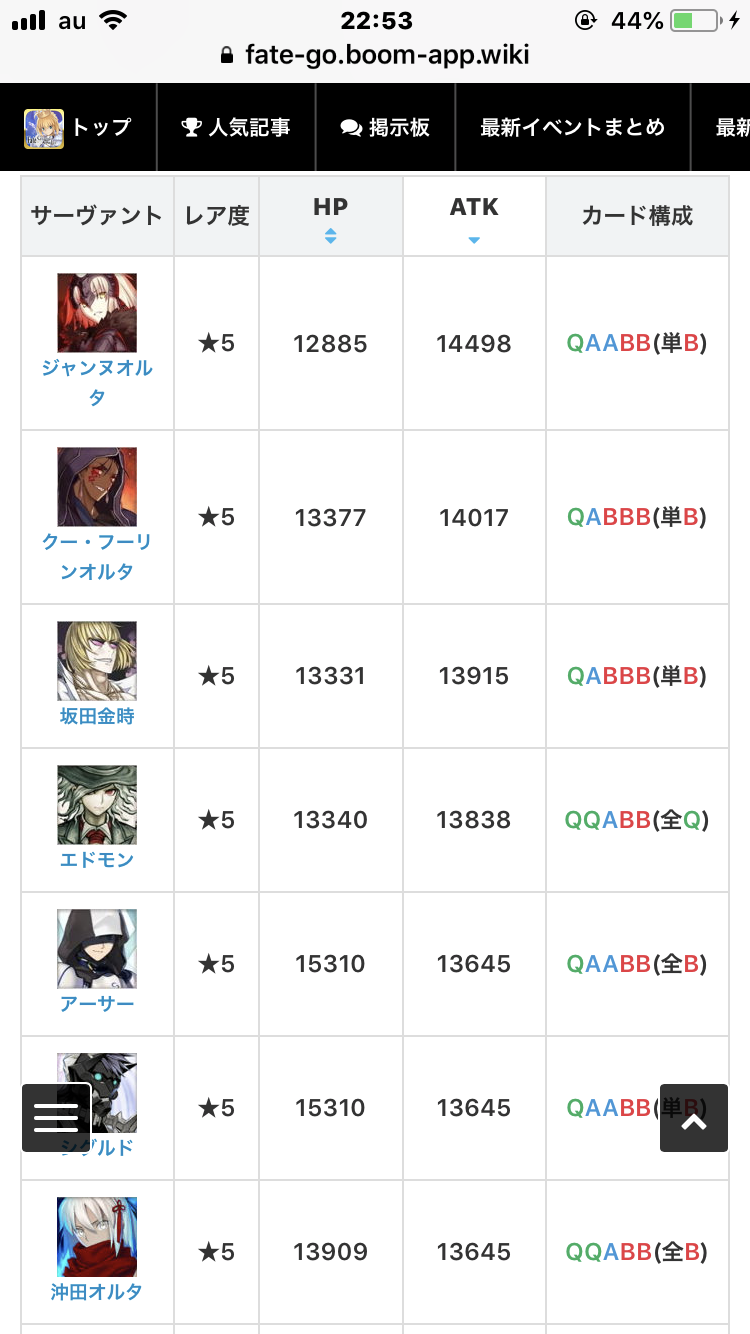The height and width of the screenshot is (1334, 750).
Task: Open the hamburger side menu
Action: coord(56,1118)
